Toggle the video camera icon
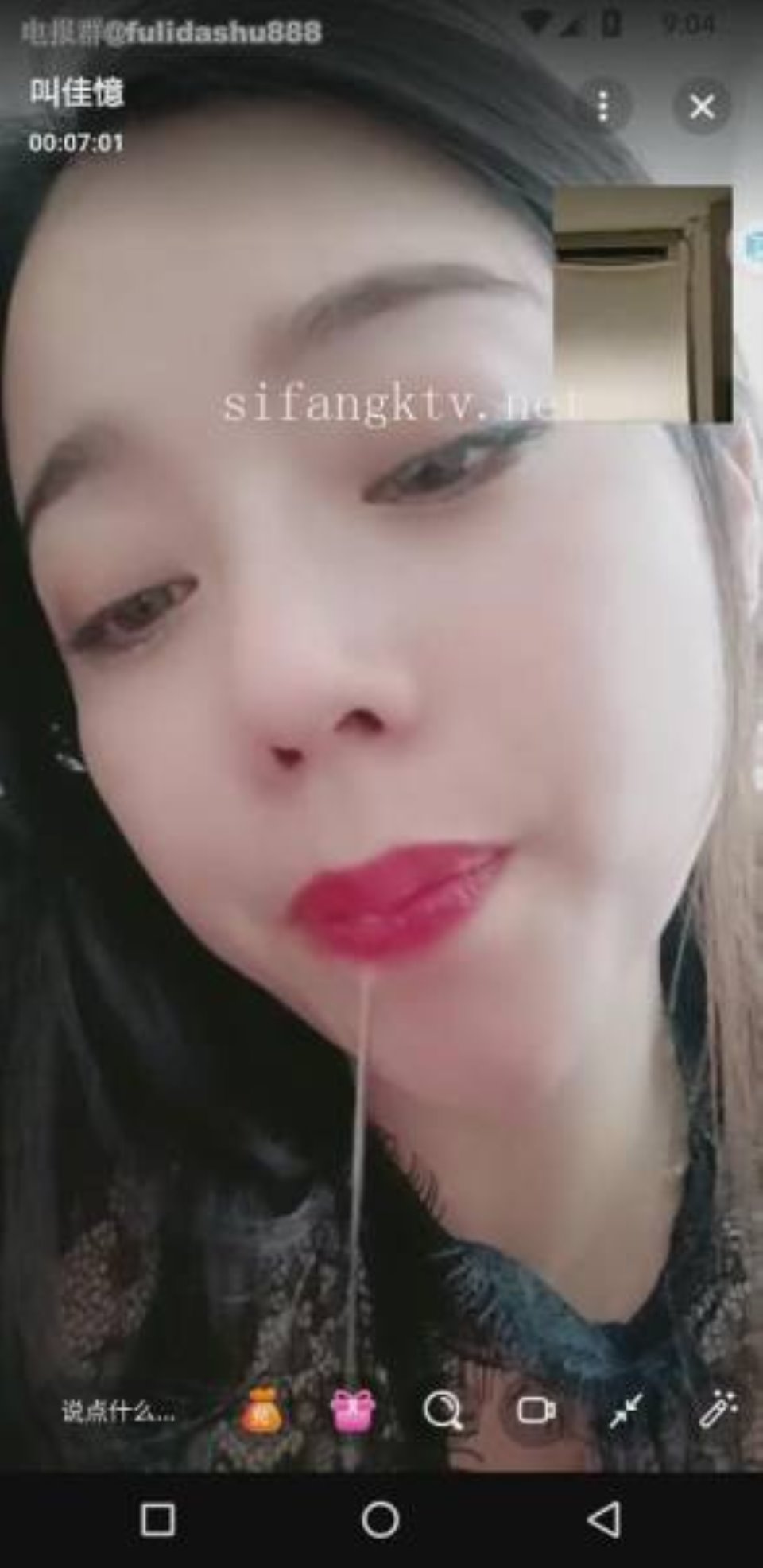 [x=536, y=1412]
